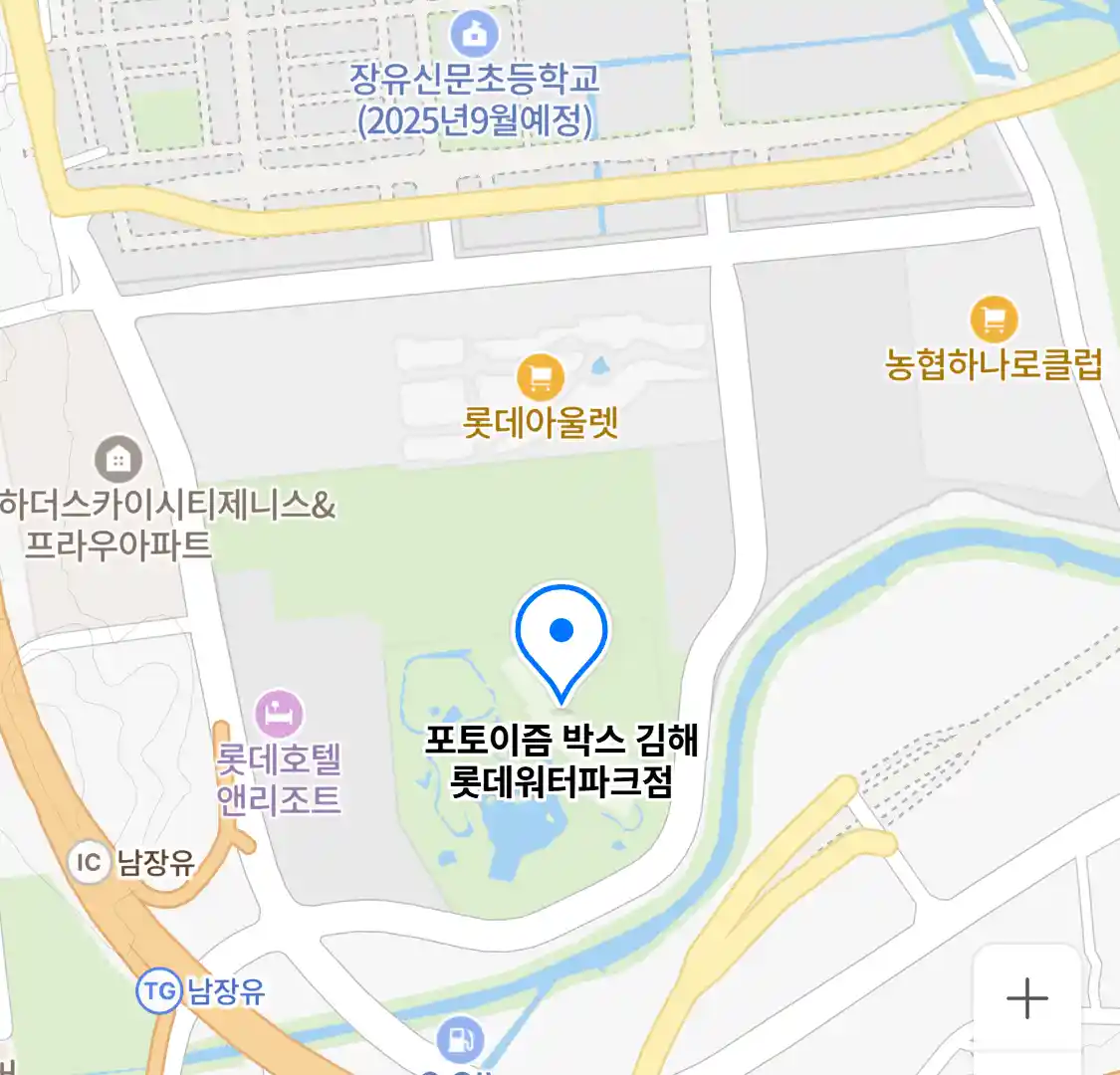Zoom in with the plus button
Image resolution: width=1120 pixels, height=1075 pixels.
point(1026,997)
